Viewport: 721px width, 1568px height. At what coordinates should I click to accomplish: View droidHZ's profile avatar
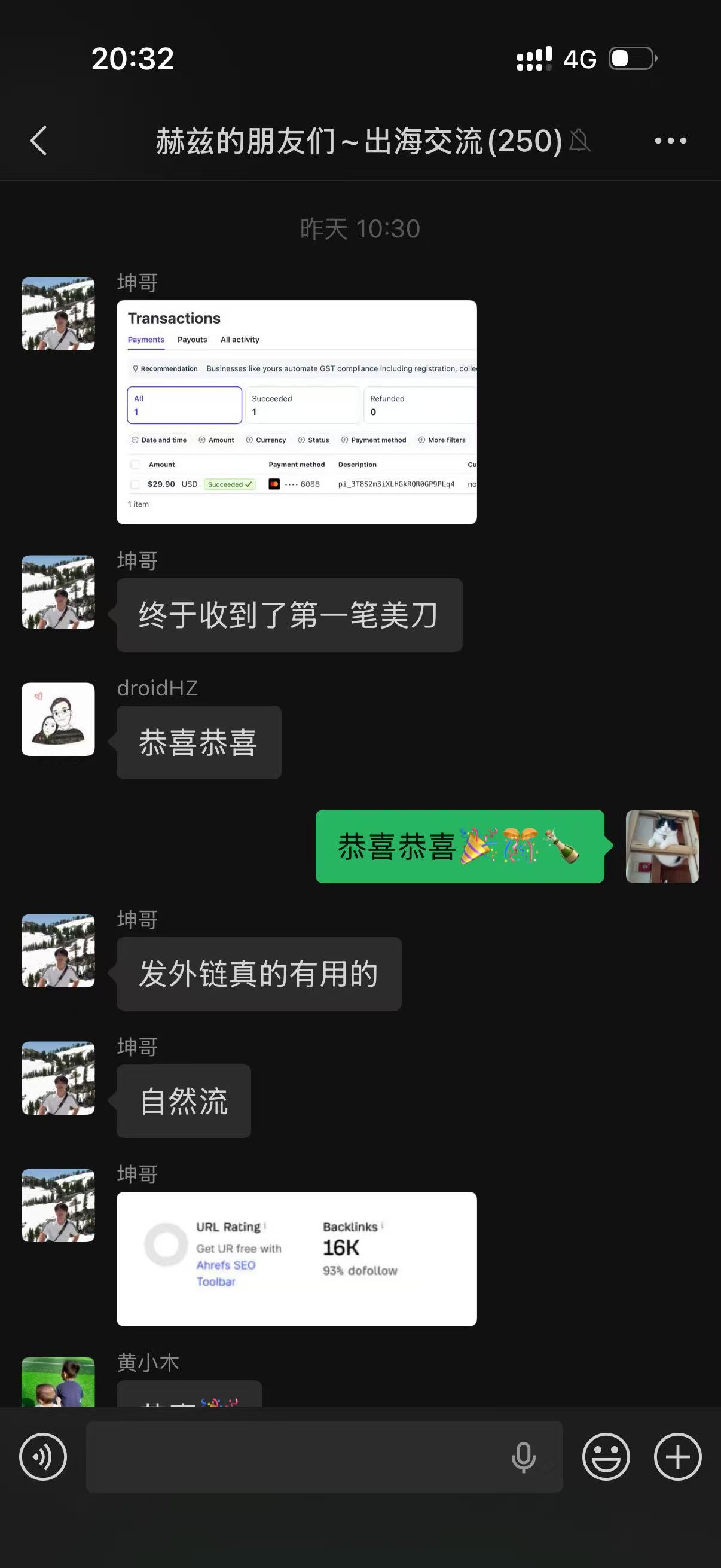pos(58,719)
